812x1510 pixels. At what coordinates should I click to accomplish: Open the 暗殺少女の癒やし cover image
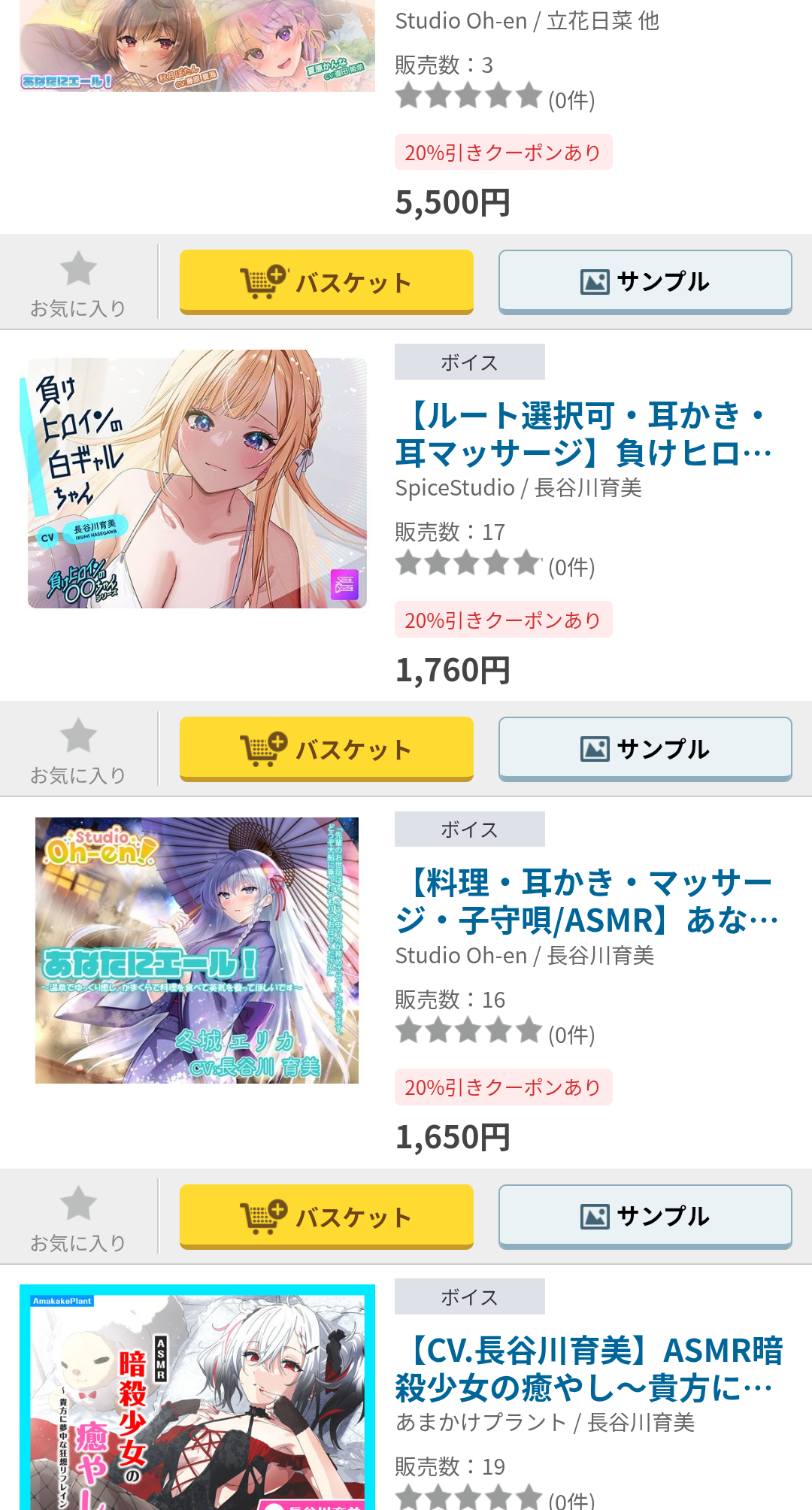pos(197,1397)
